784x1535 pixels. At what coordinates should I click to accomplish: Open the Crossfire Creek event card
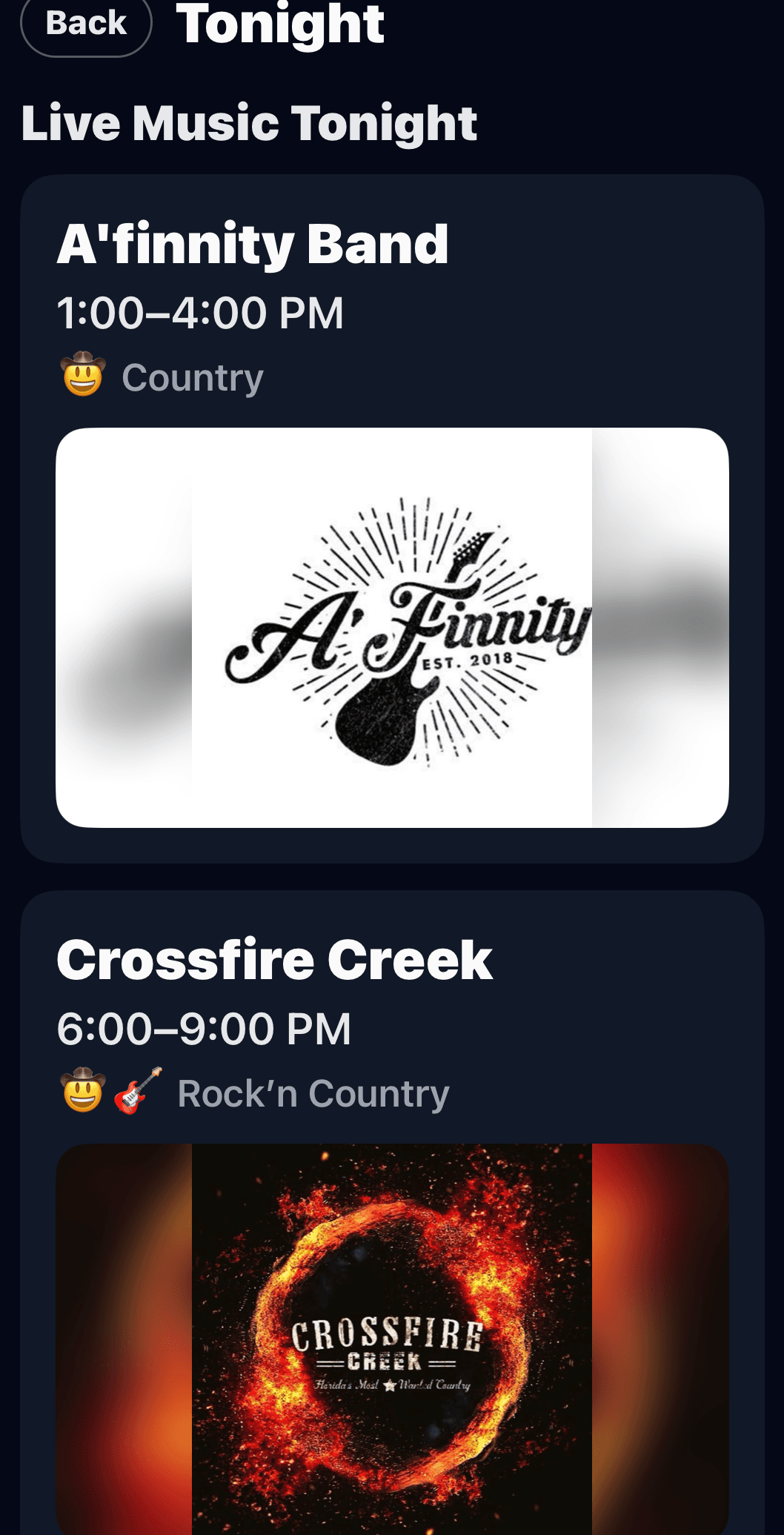coord(392,1216)
